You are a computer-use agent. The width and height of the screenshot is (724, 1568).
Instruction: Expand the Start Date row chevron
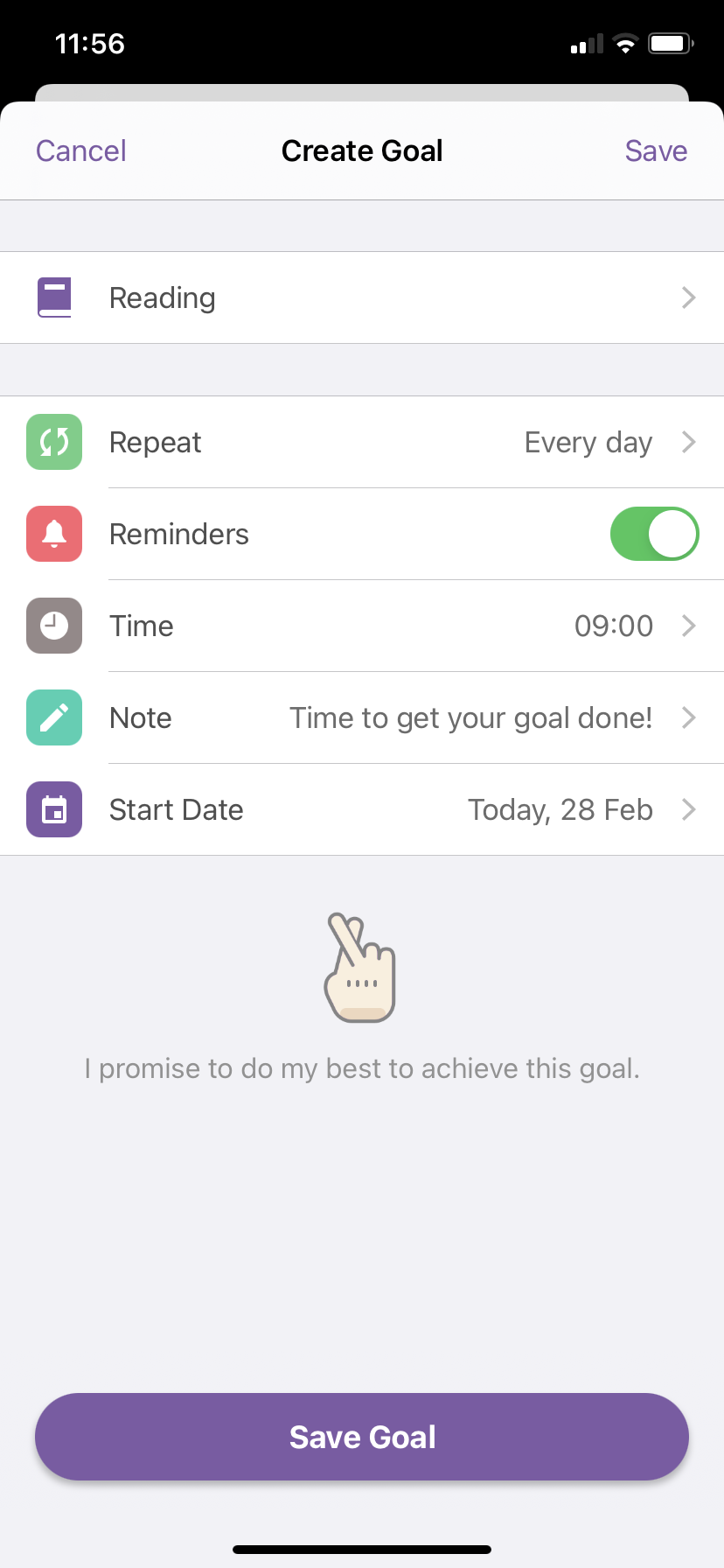[x=690, y=809]
